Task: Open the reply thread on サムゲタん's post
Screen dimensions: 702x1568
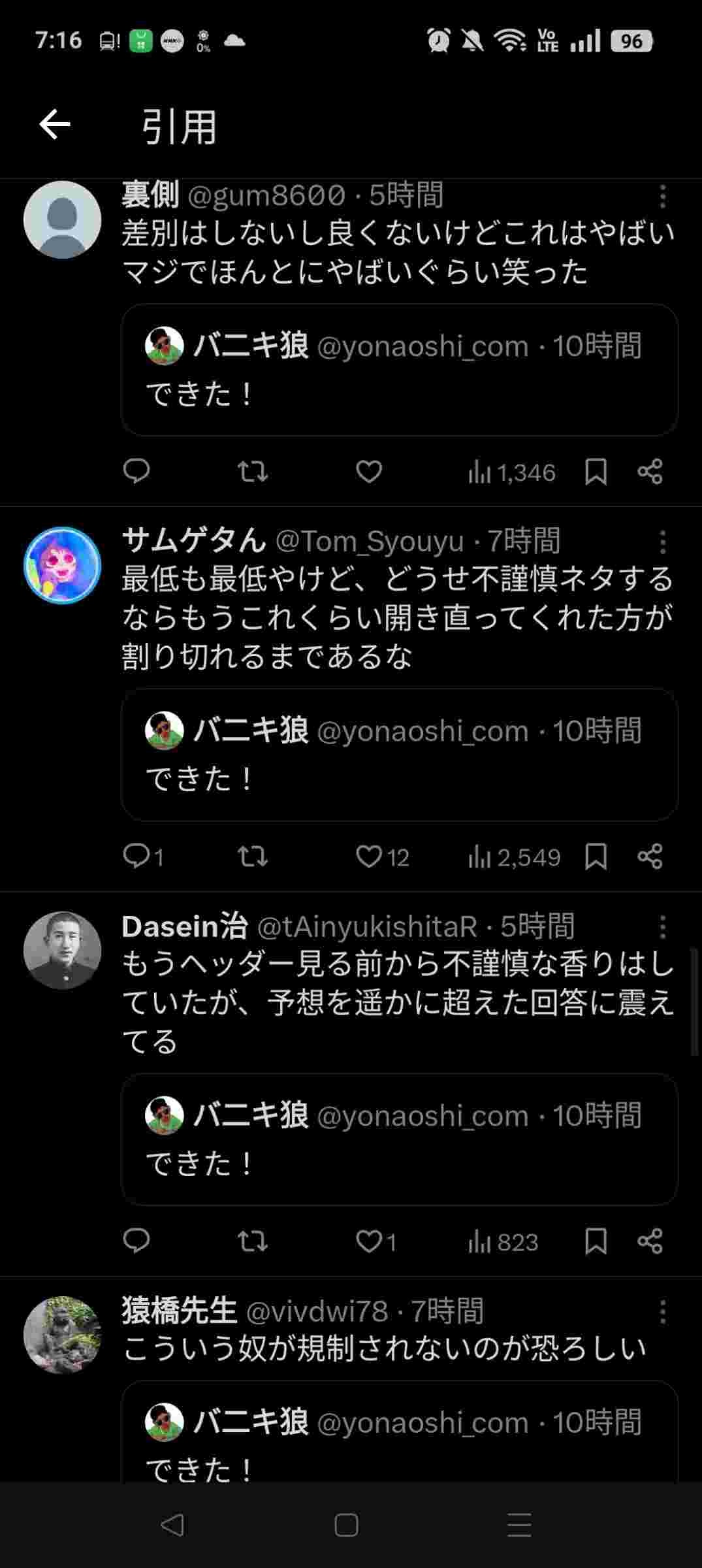Action: (x=136, y=857)
